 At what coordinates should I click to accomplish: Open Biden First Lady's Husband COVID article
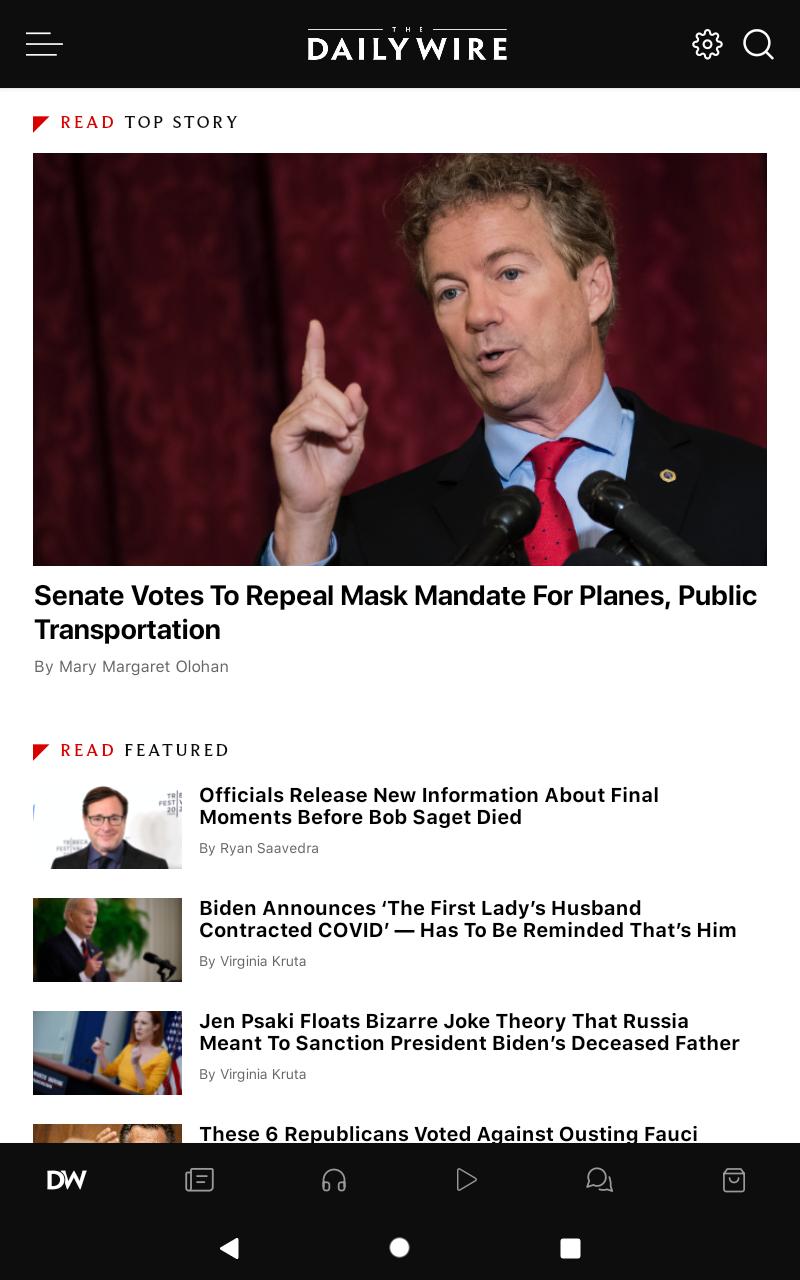[x=468, y=919]
